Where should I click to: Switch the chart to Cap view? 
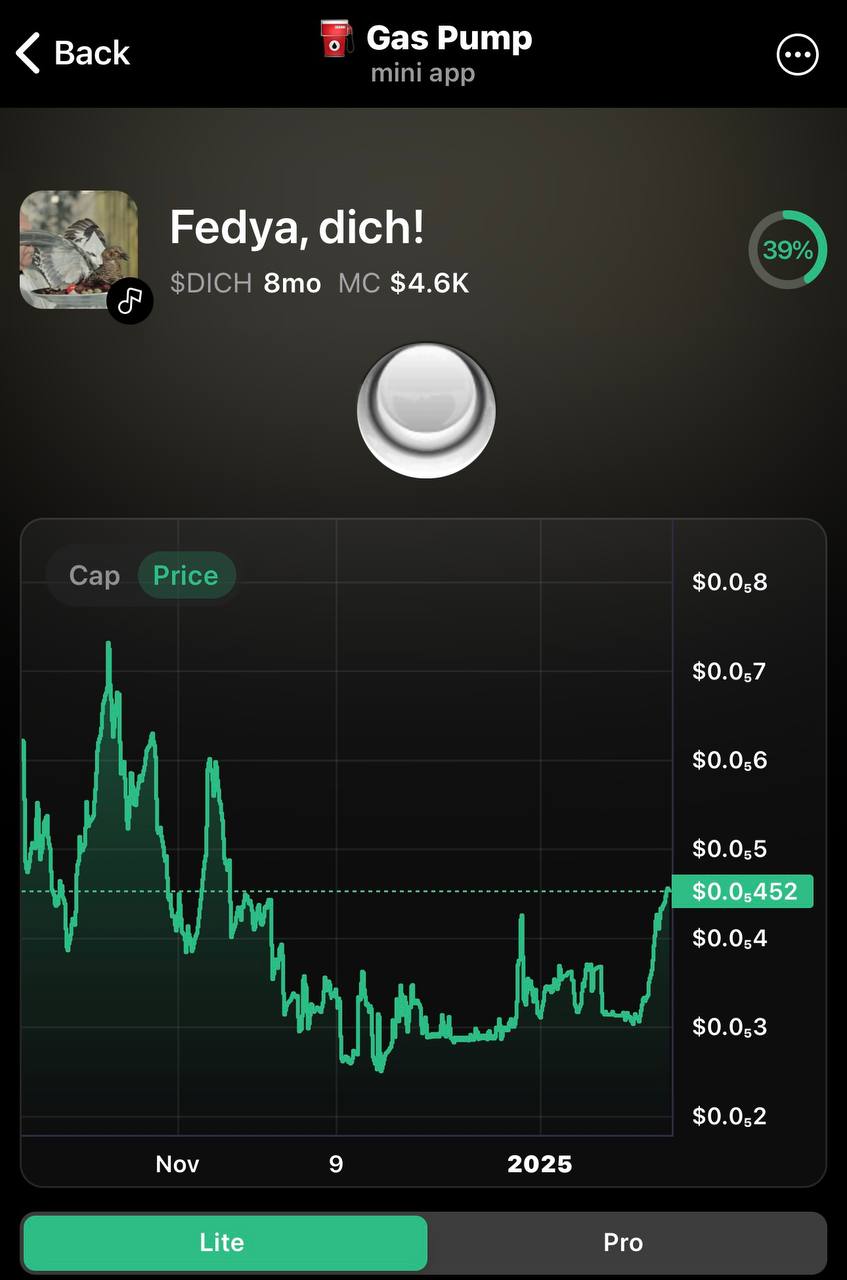pyautogui.click(x=94, y=576)
